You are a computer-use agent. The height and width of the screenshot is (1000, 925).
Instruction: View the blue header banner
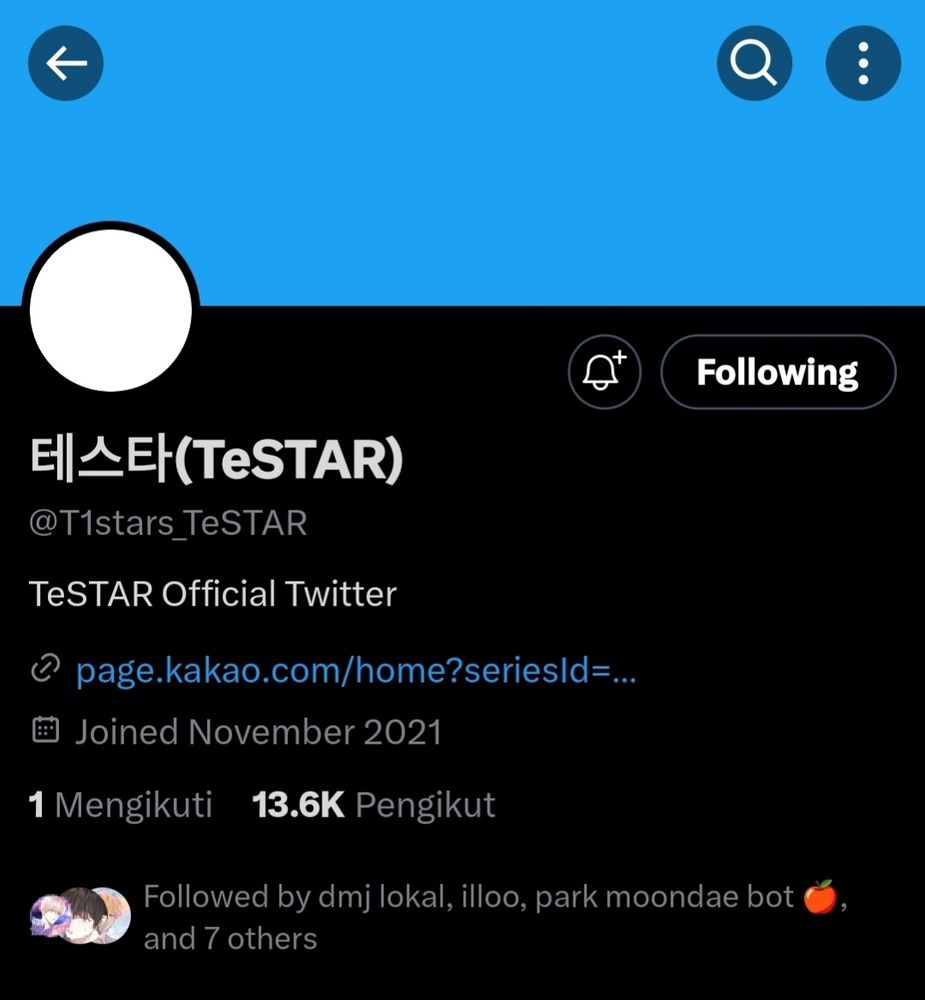click(x=460, y=170)
